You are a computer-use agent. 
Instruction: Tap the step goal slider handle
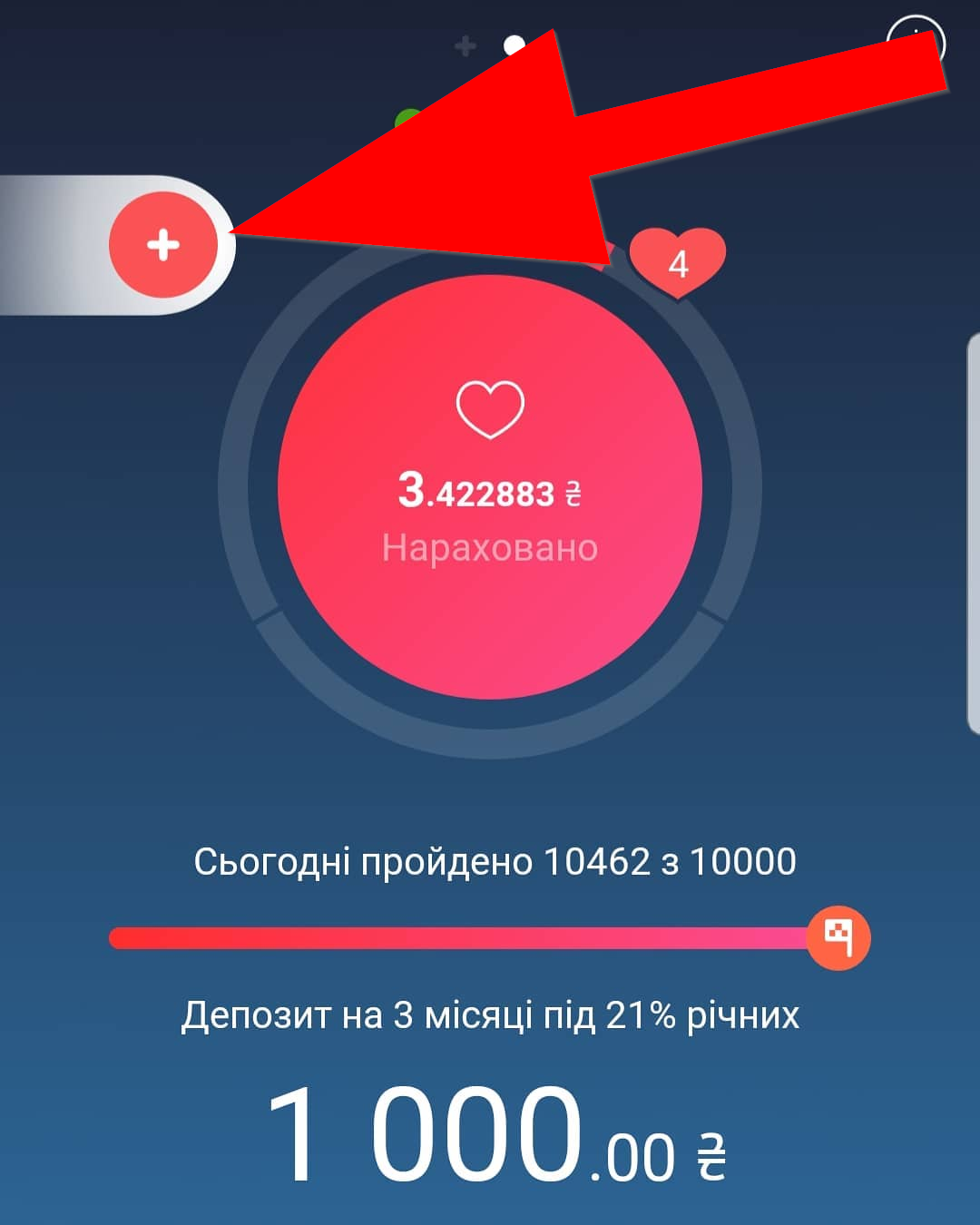point(838,937)
